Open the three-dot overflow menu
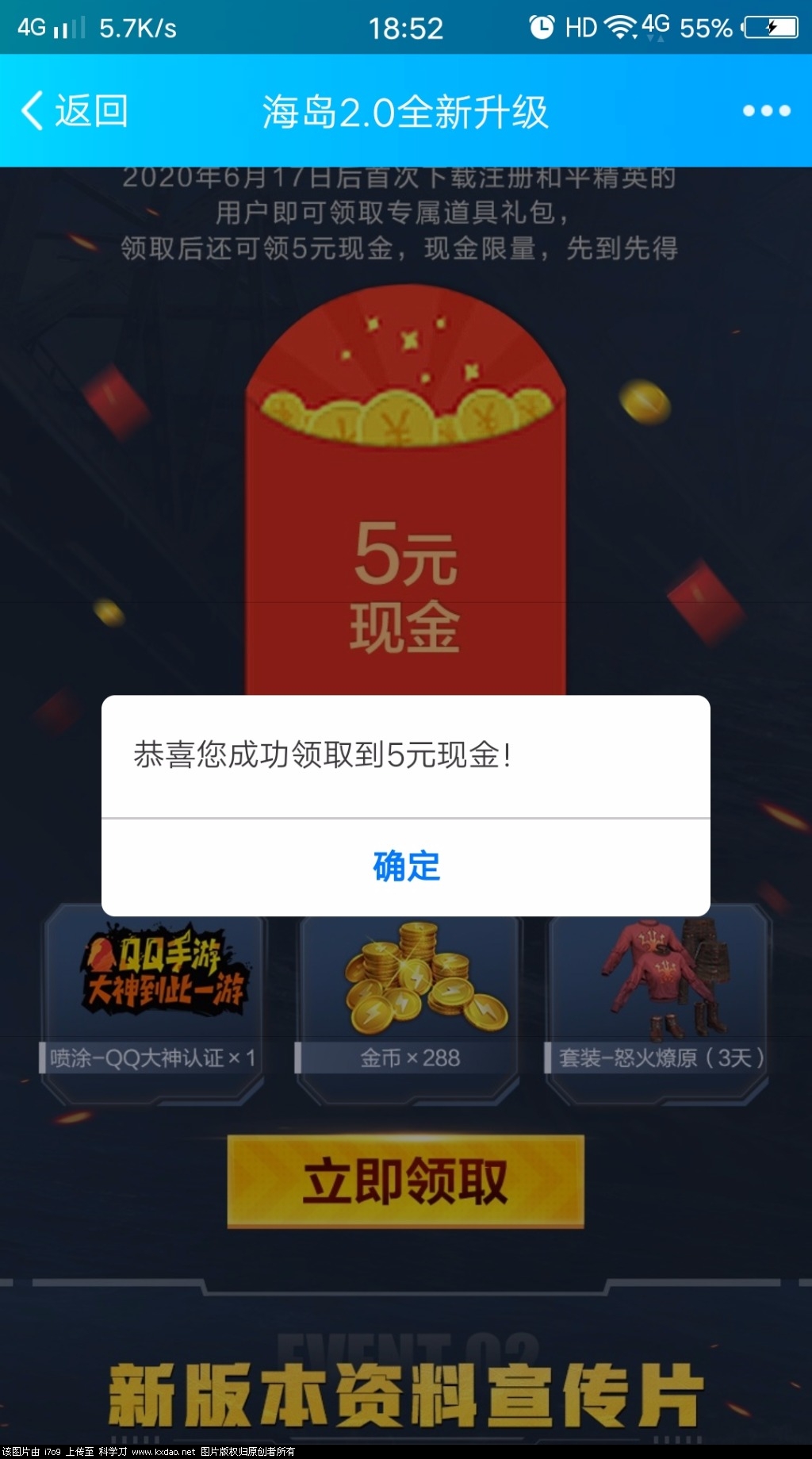 coord(766,111)
